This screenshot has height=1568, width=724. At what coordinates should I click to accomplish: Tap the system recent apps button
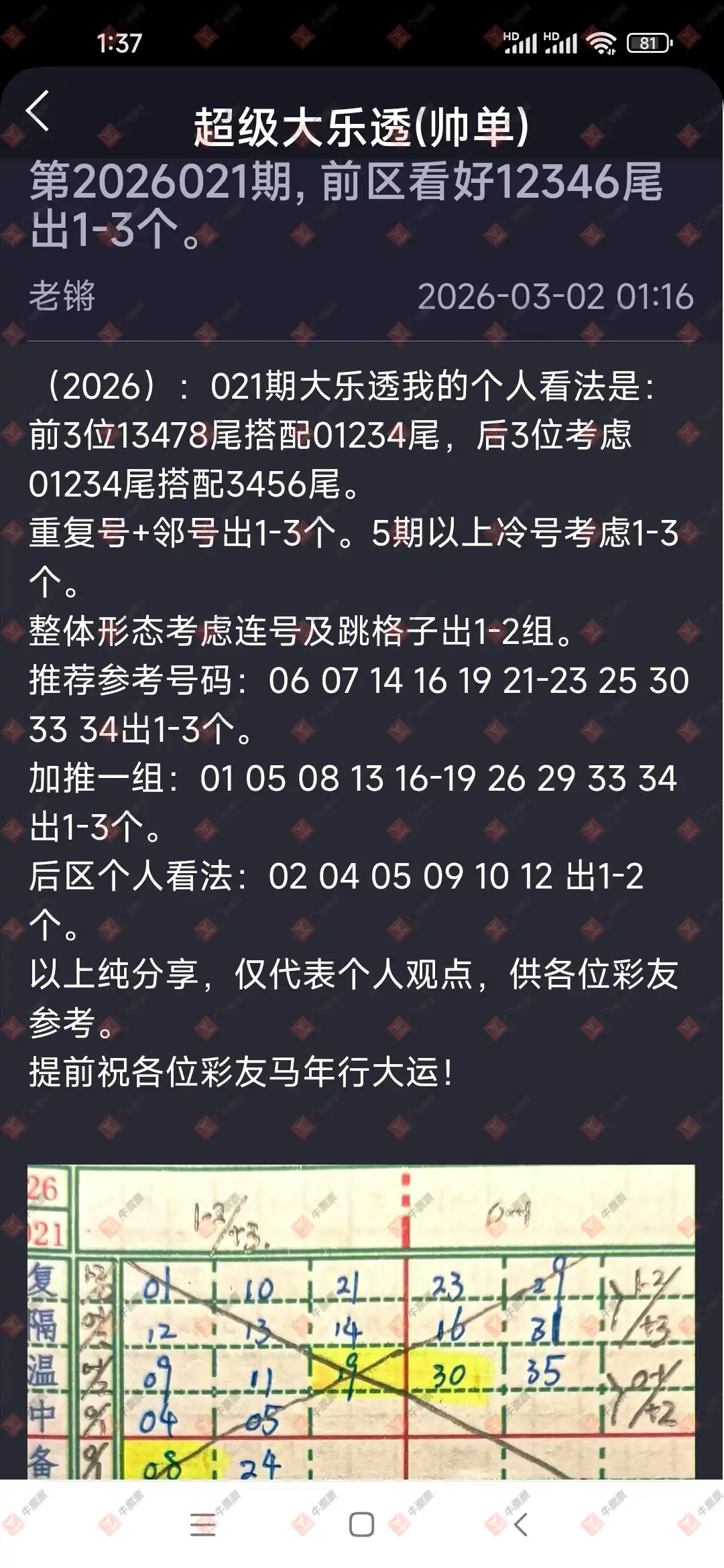202,1524
